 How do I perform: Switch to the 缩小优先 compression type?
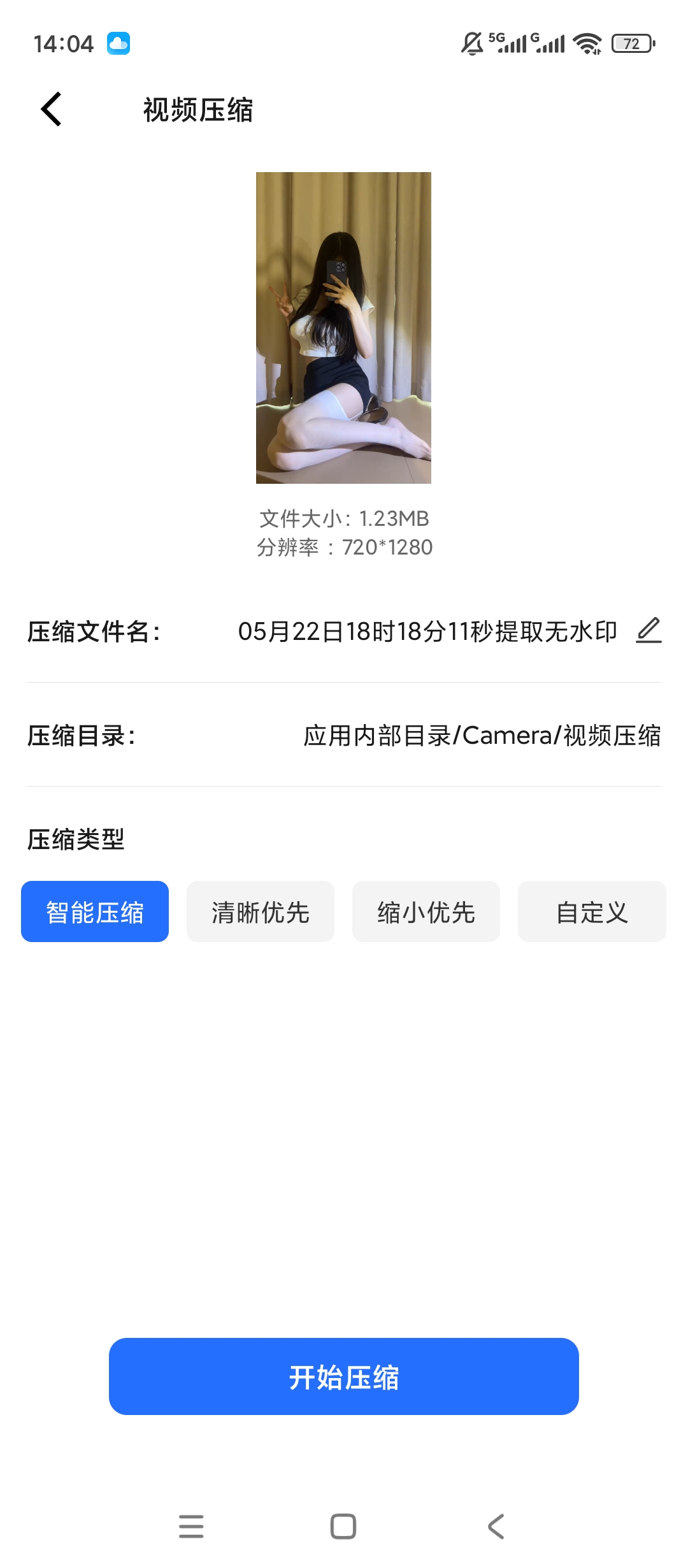pyautogui.click(x=426, y=911)
